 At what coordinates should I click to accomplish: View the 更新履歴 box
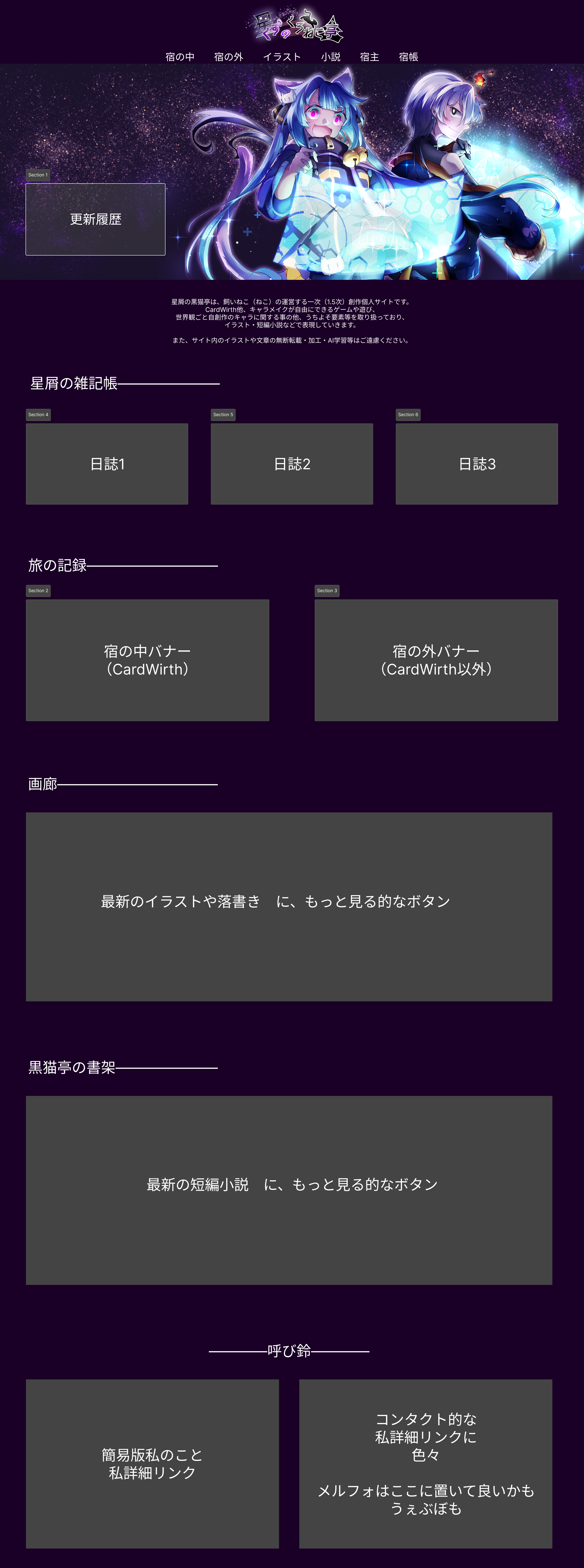[96, 219]
